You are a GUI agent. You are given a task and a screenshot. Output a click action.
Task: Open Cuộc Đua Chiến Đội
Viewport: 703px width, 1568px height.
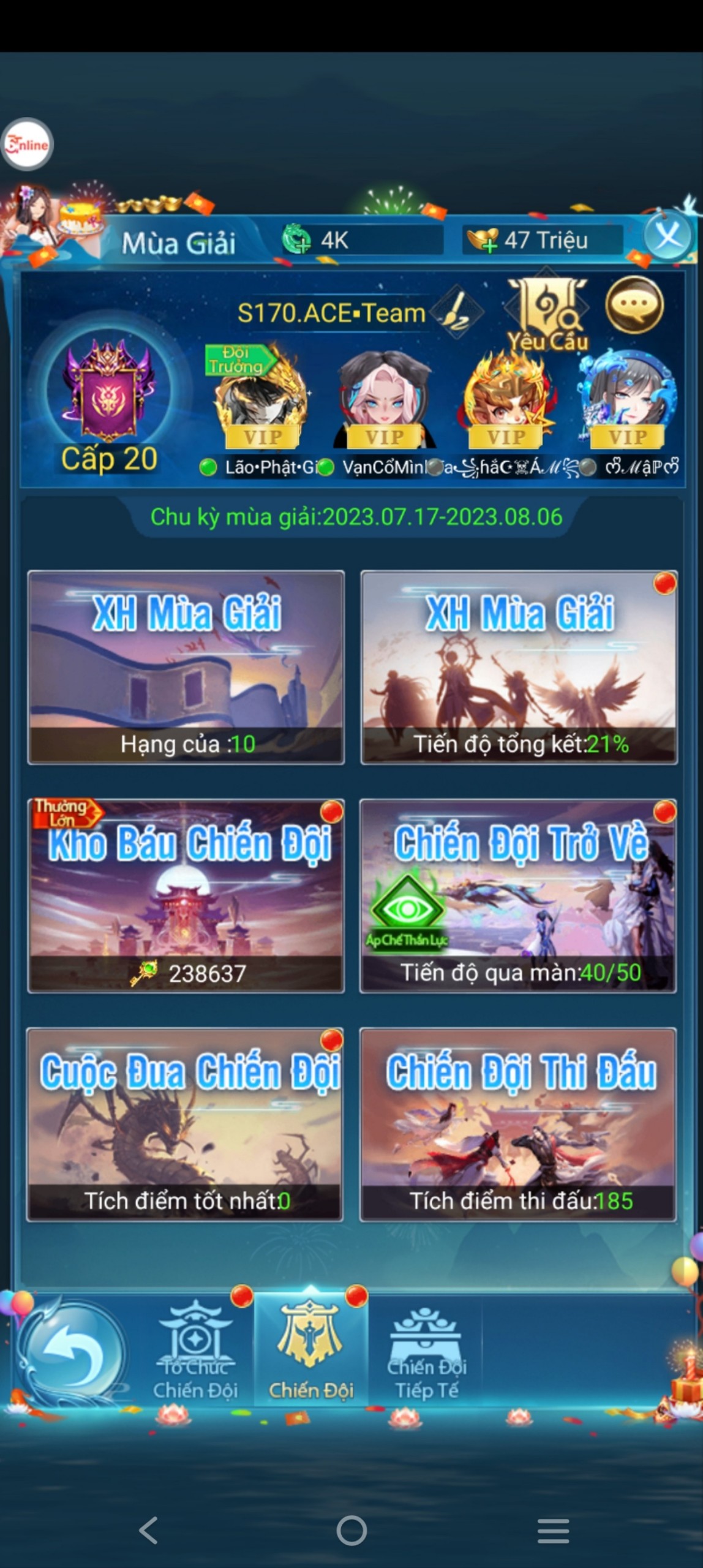pos(185,1125)
